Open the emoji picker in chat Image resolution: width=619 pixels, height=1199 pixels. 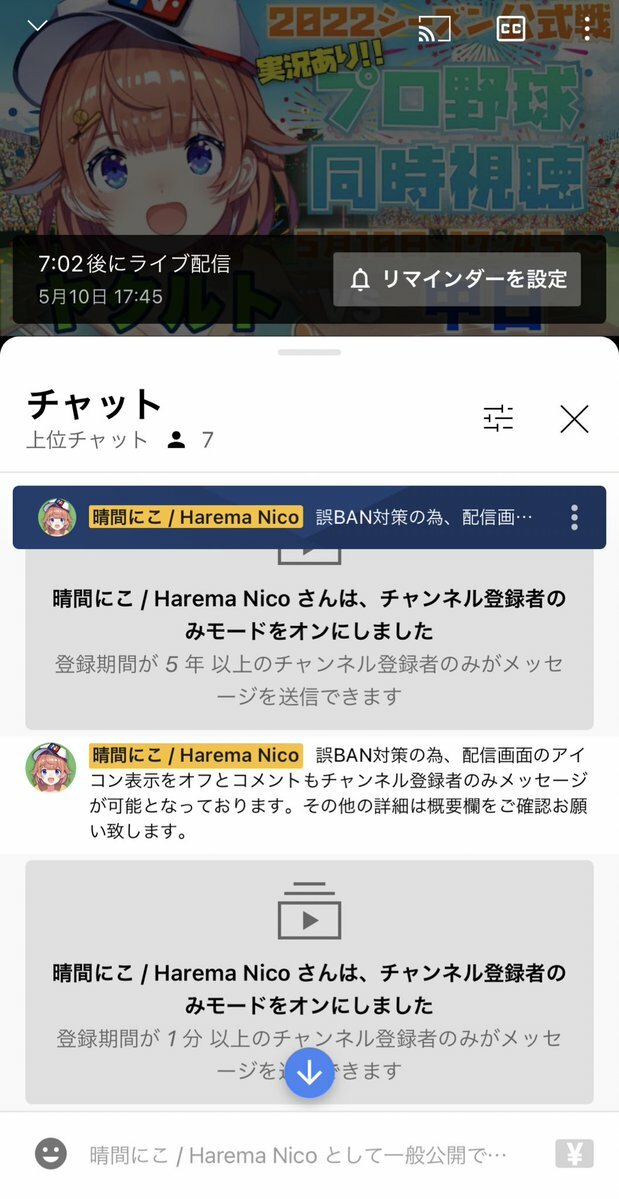[51, 1154]
